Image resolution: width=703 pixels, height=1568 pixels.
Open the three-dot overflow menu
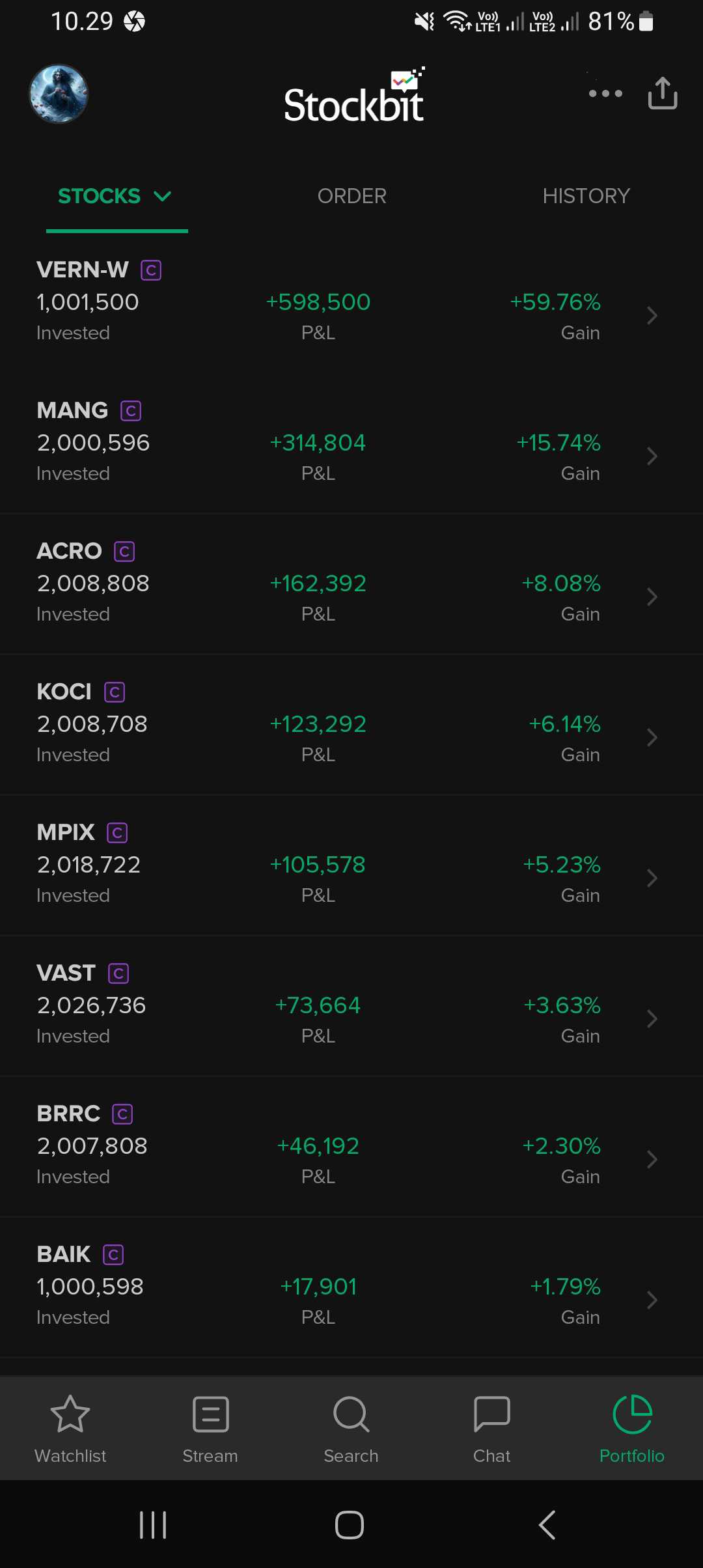coord(605,94)
